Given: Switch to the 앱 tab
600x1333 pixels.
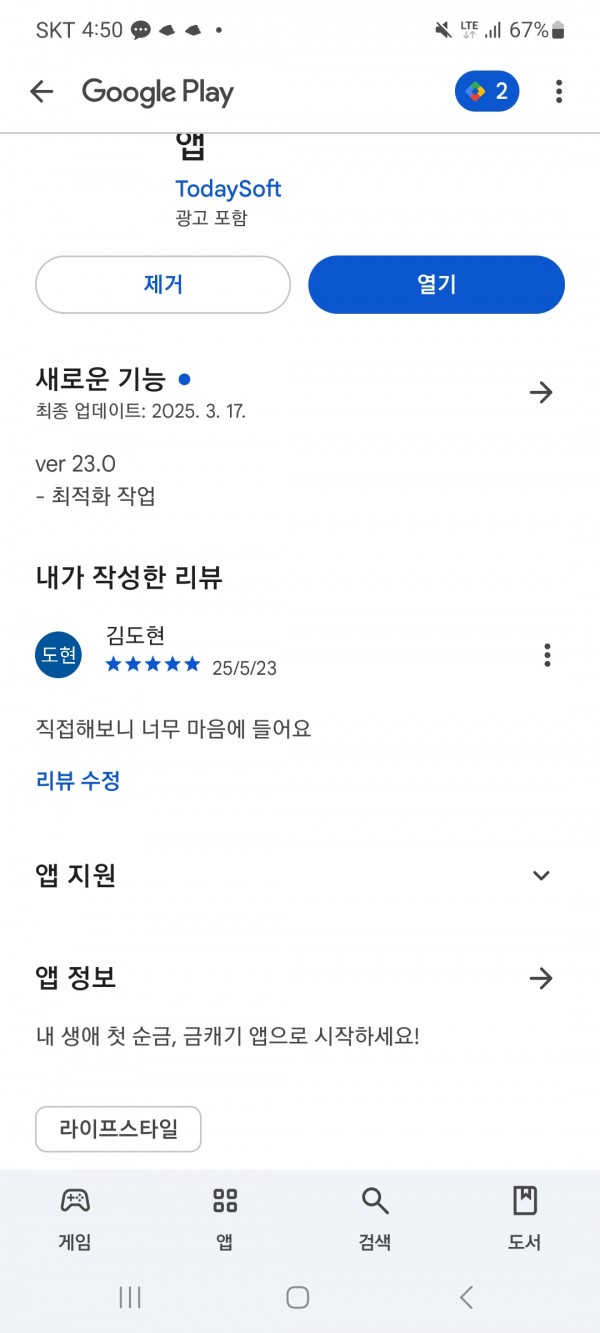Looking at the screenshot, I should pyautogui.click(x=225, y=1219).
